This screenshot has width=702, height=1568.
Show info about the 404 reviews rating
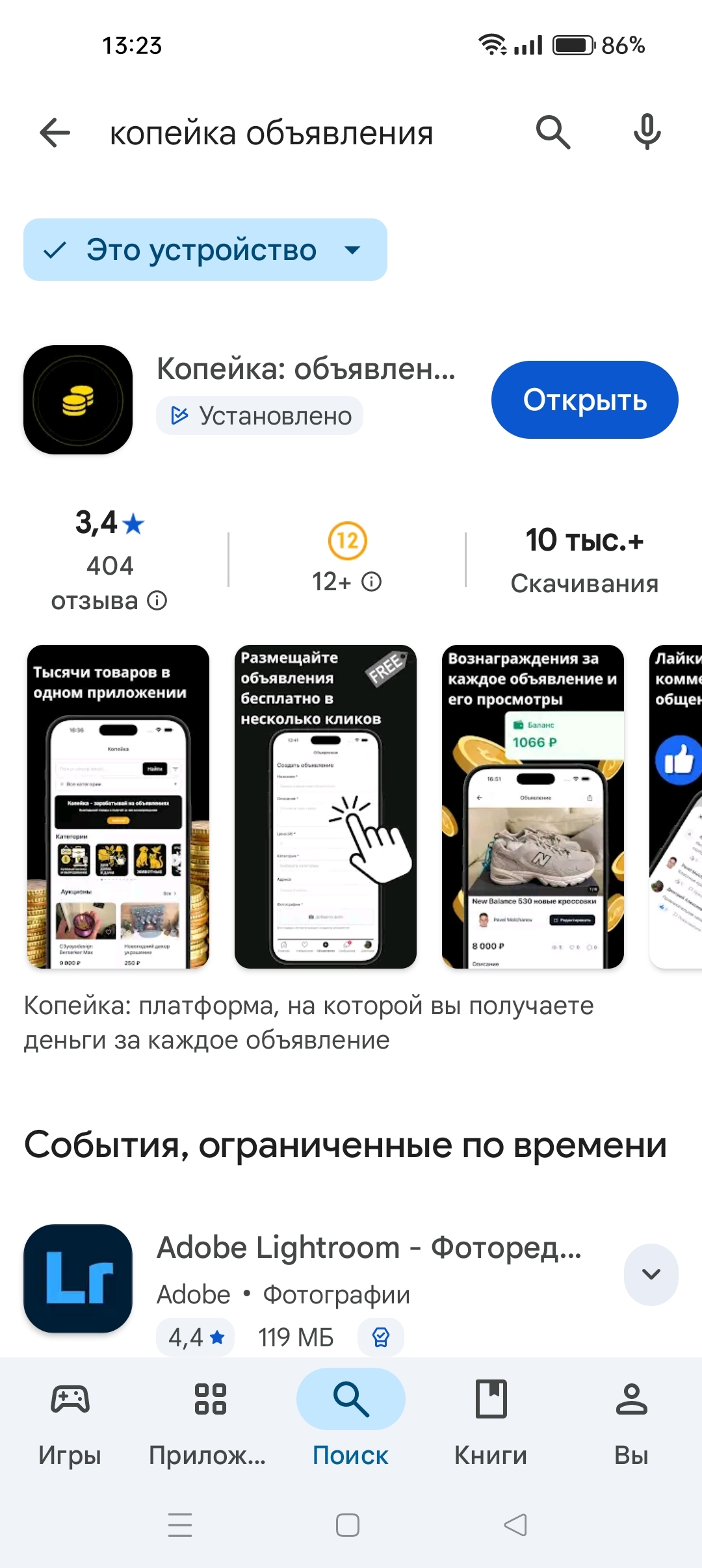[x=157, y=601]
